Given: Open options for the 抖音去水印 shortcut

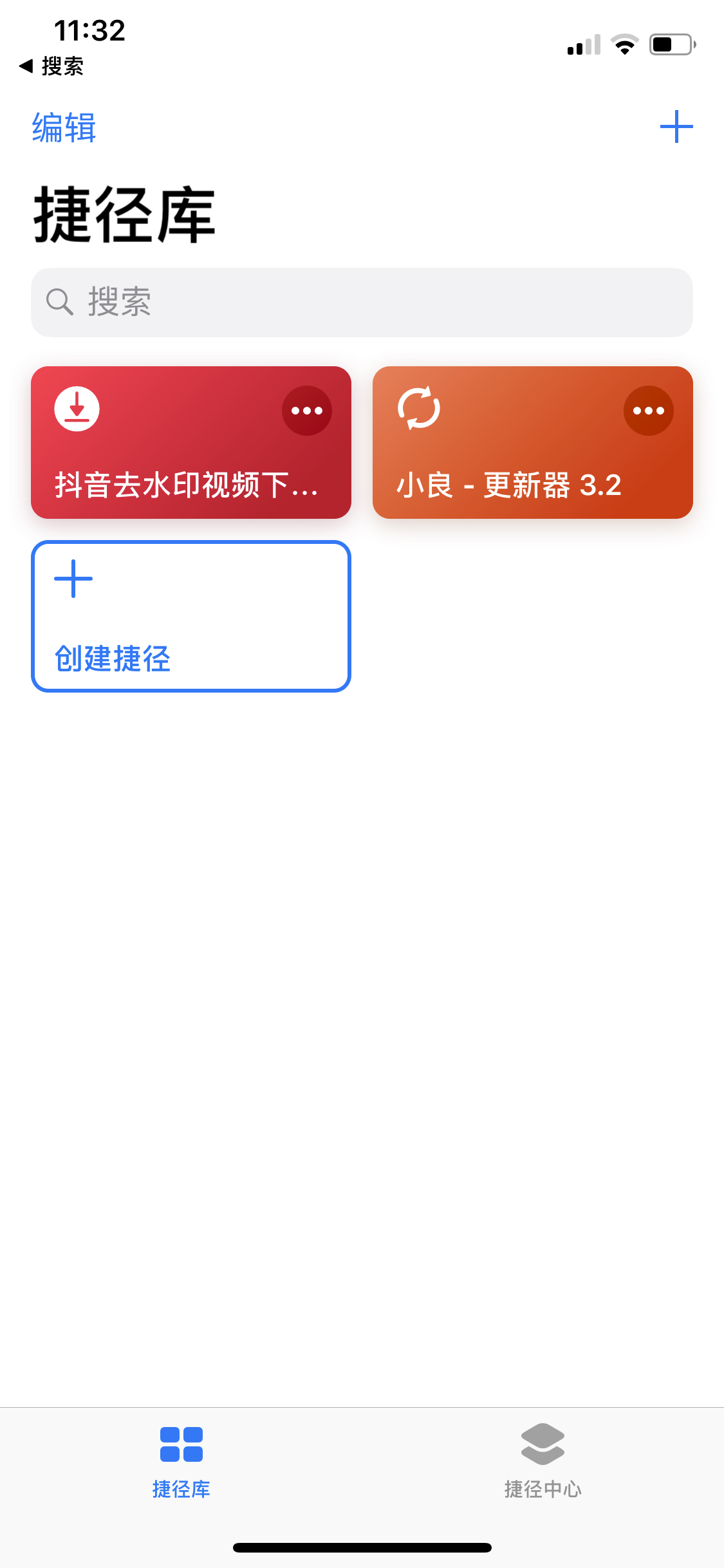Looking at the screenshot, I should [x=306, y=411].
